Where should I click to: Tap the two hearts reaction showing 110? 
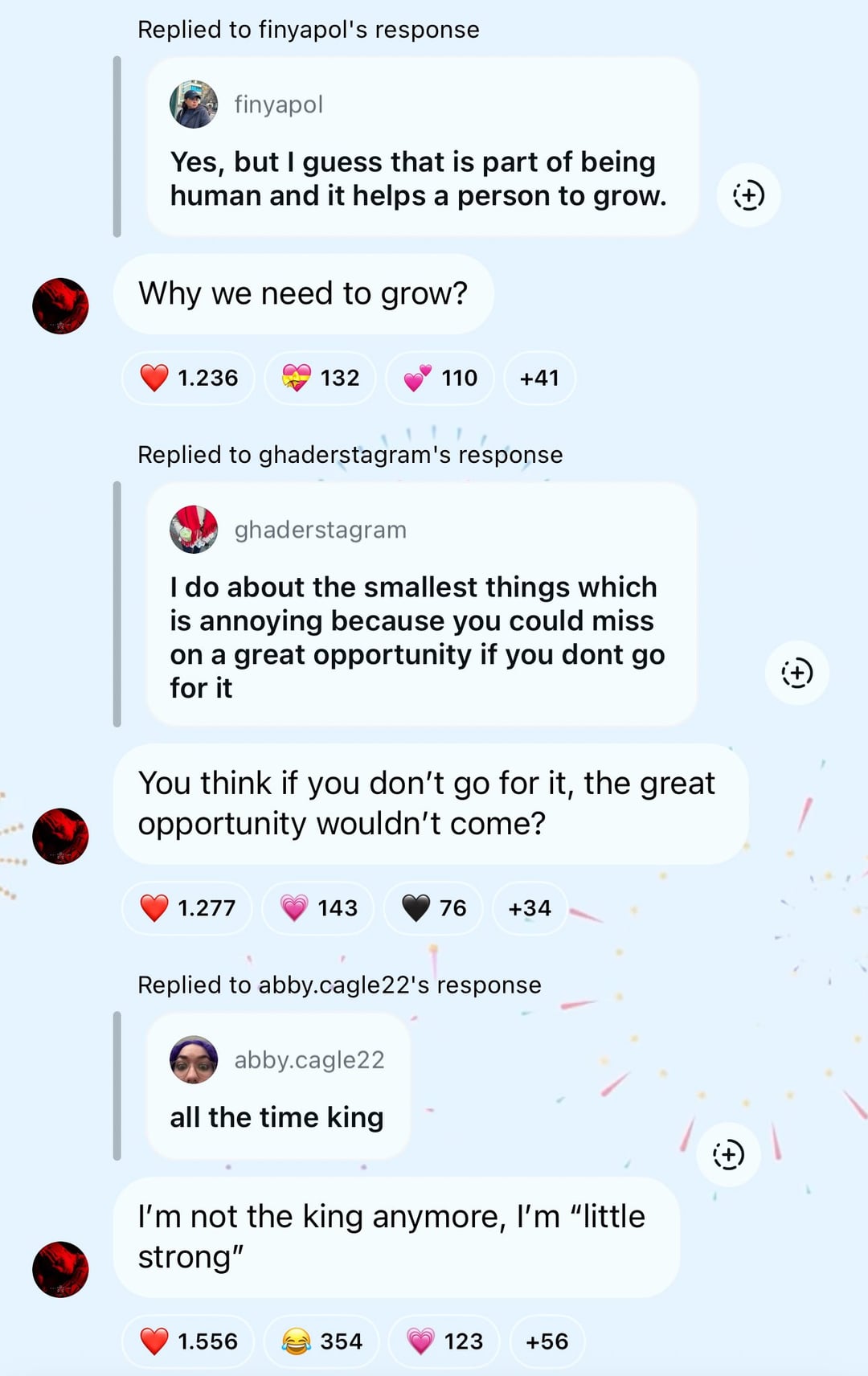pos(440,378)
